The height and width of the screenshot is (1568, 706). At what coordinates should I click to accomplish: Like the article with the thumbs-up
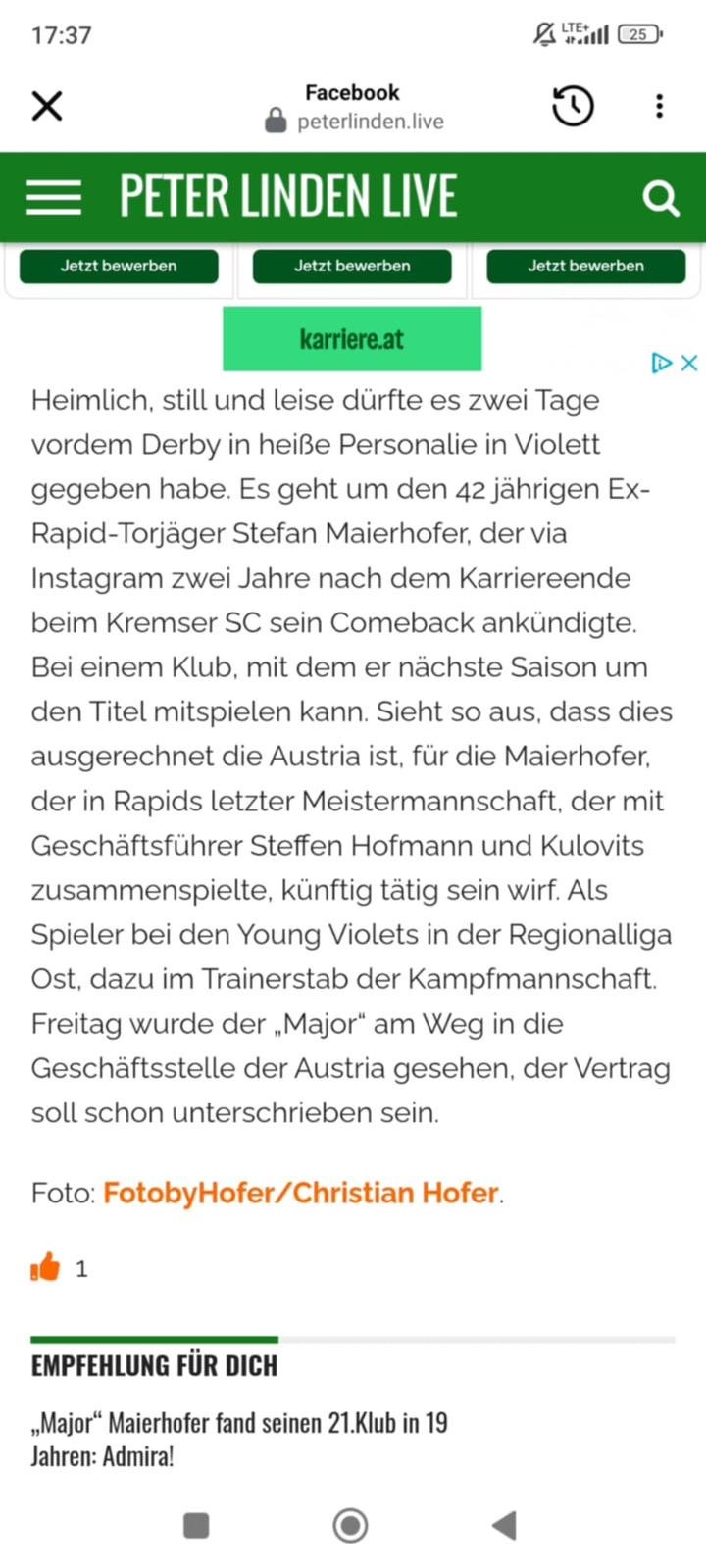[x=45, y=1268]
